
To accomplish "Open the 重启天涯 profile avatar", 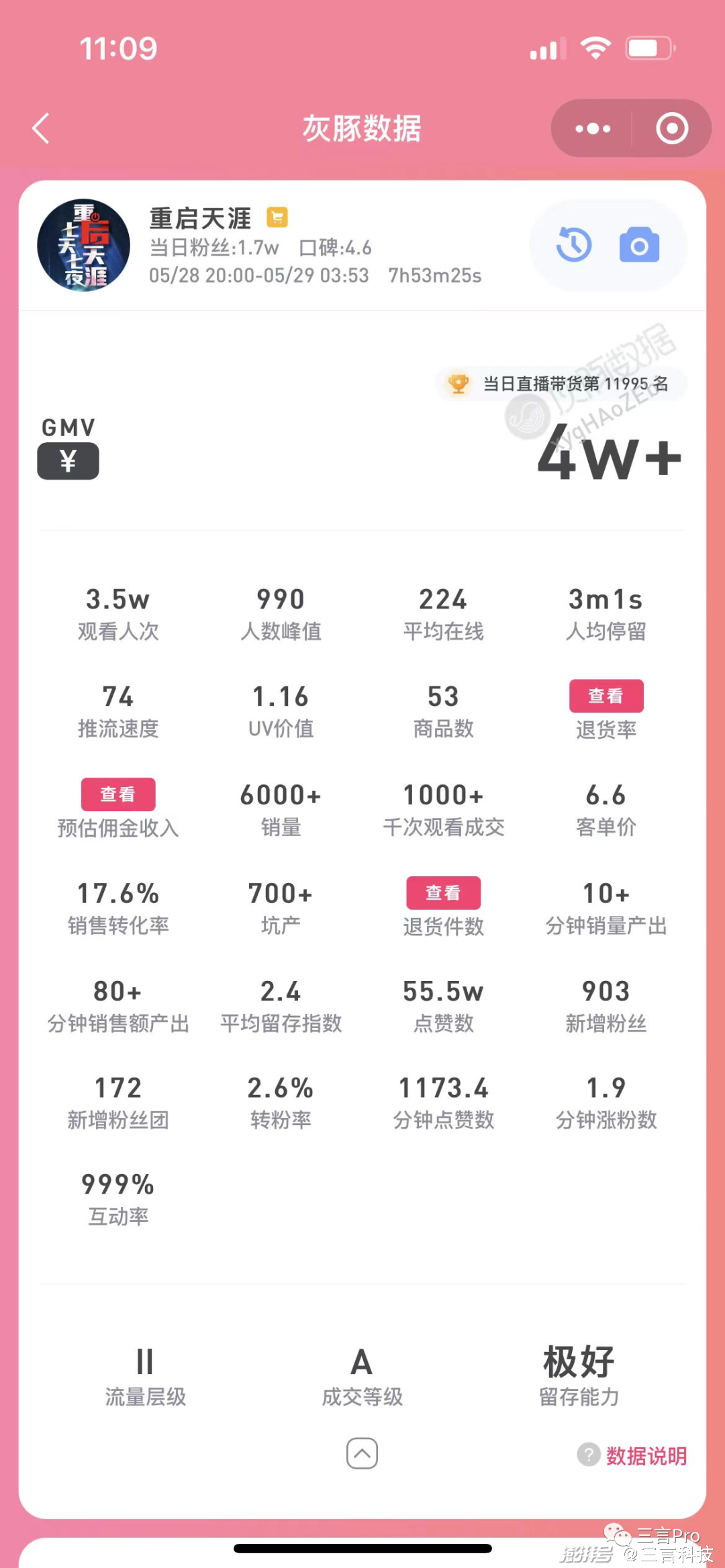I will [83, 245].
